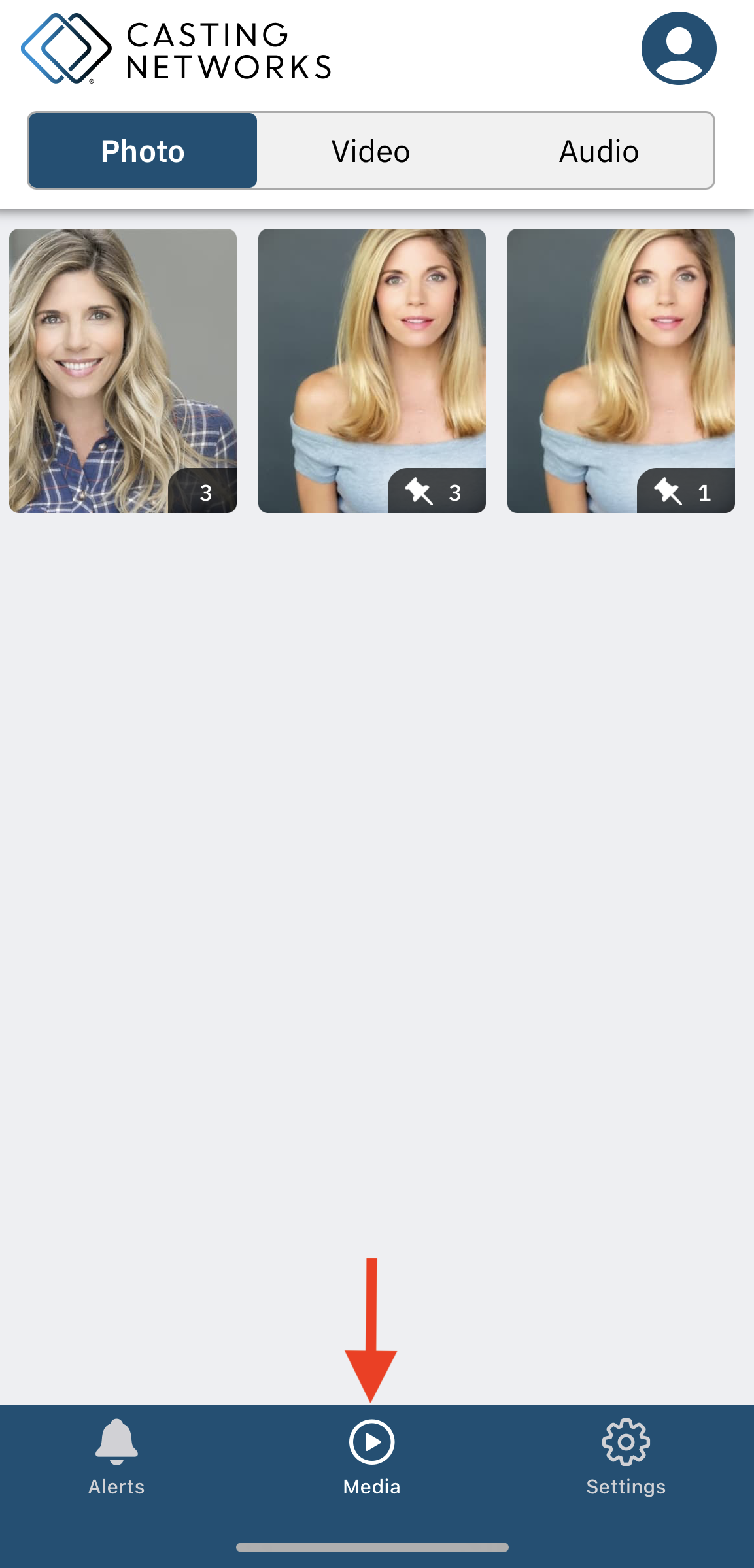Select the Photo segment
This screenshot has width=754, height=1568.
pos(143,151)
